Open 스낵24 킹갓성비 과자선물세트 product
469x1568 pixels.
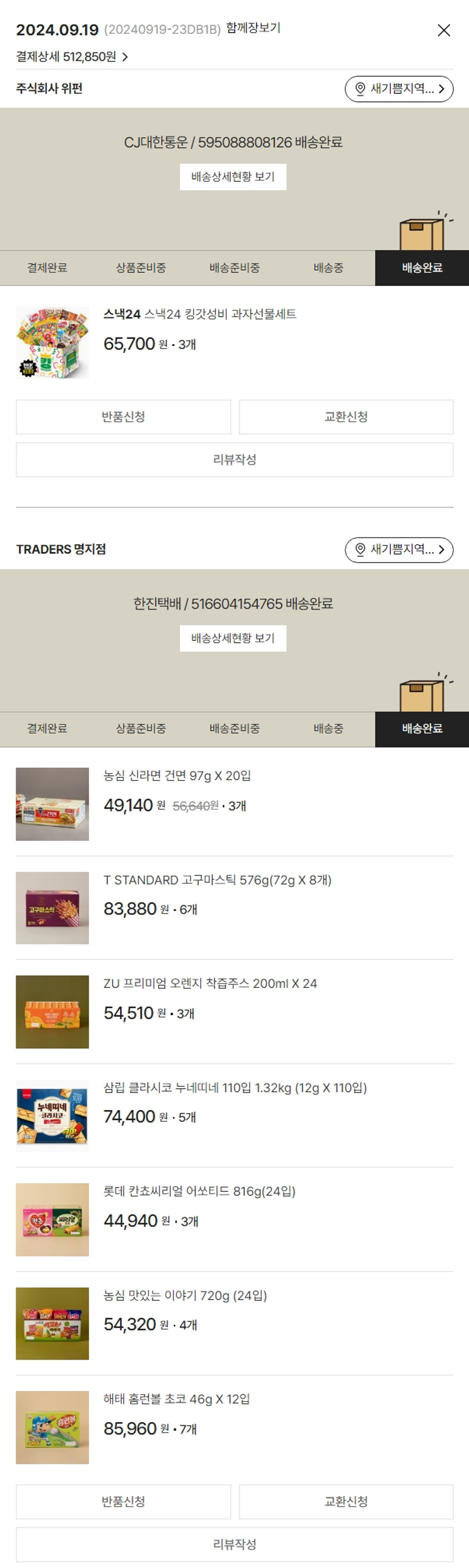coord(199,314)
